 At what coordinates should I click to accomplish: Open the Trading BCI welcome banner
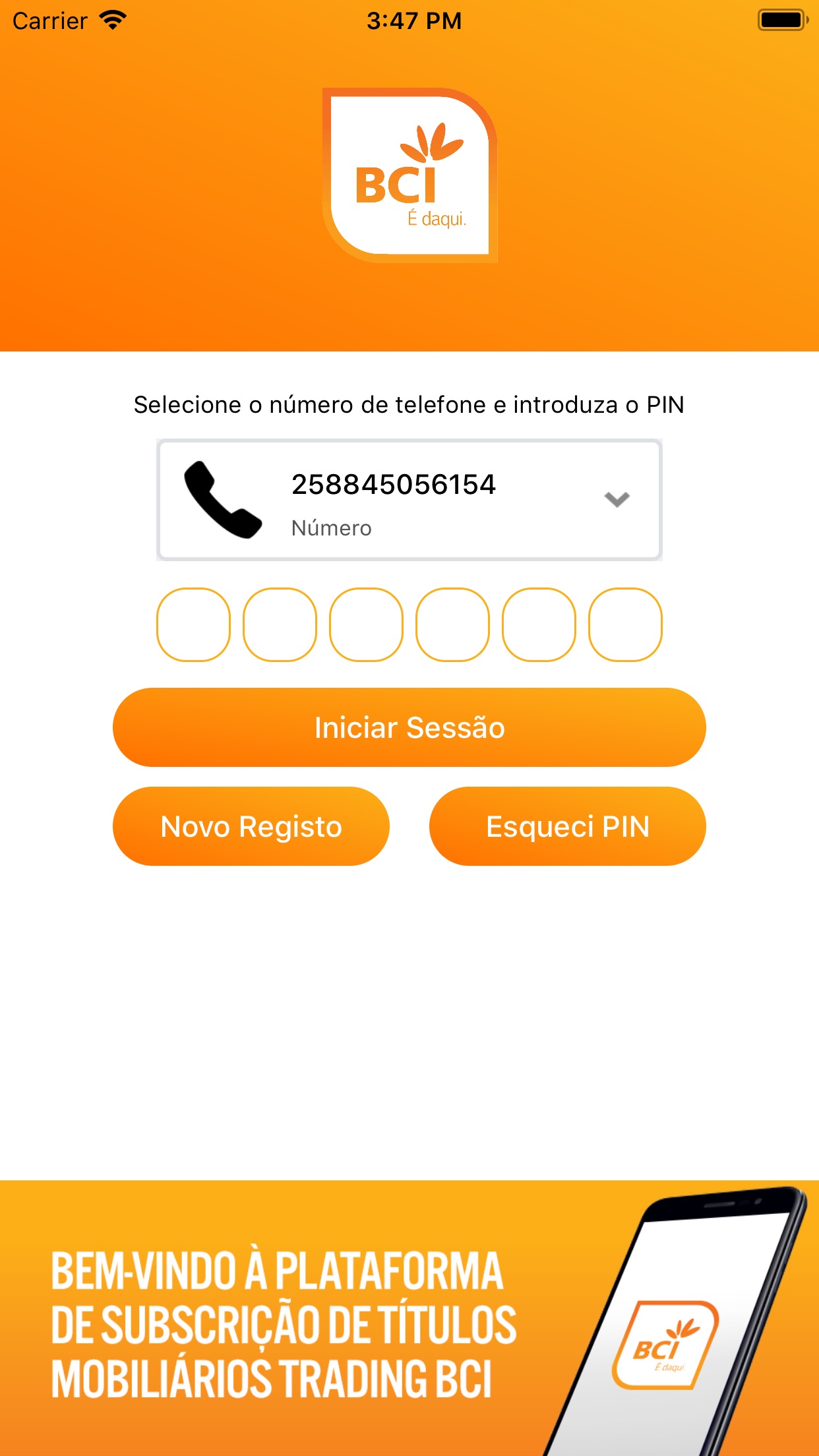(x=409, y=1318)
